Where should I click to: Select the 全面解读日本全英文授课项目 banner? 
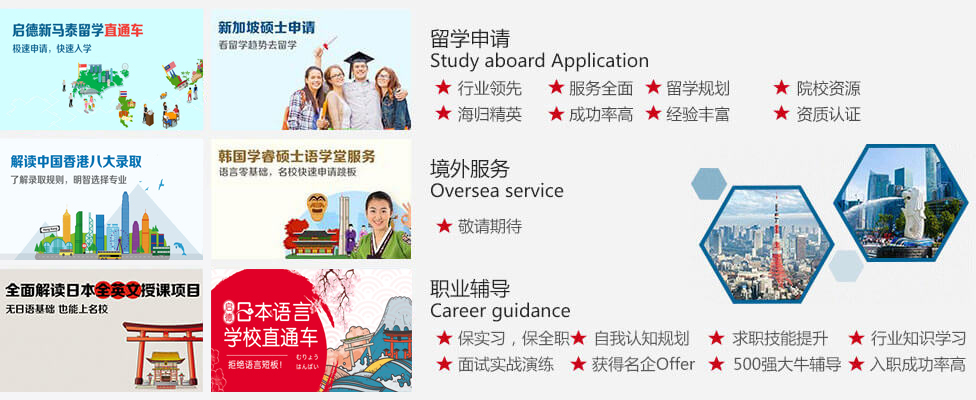101,330
